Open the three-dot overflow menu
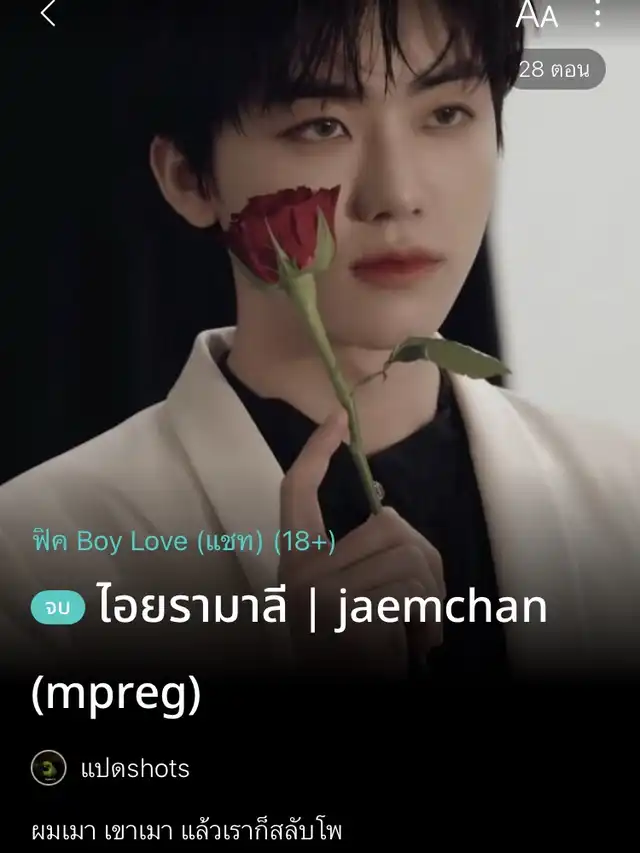The height and width of the screenshot is (853, 640). [597, 14]
